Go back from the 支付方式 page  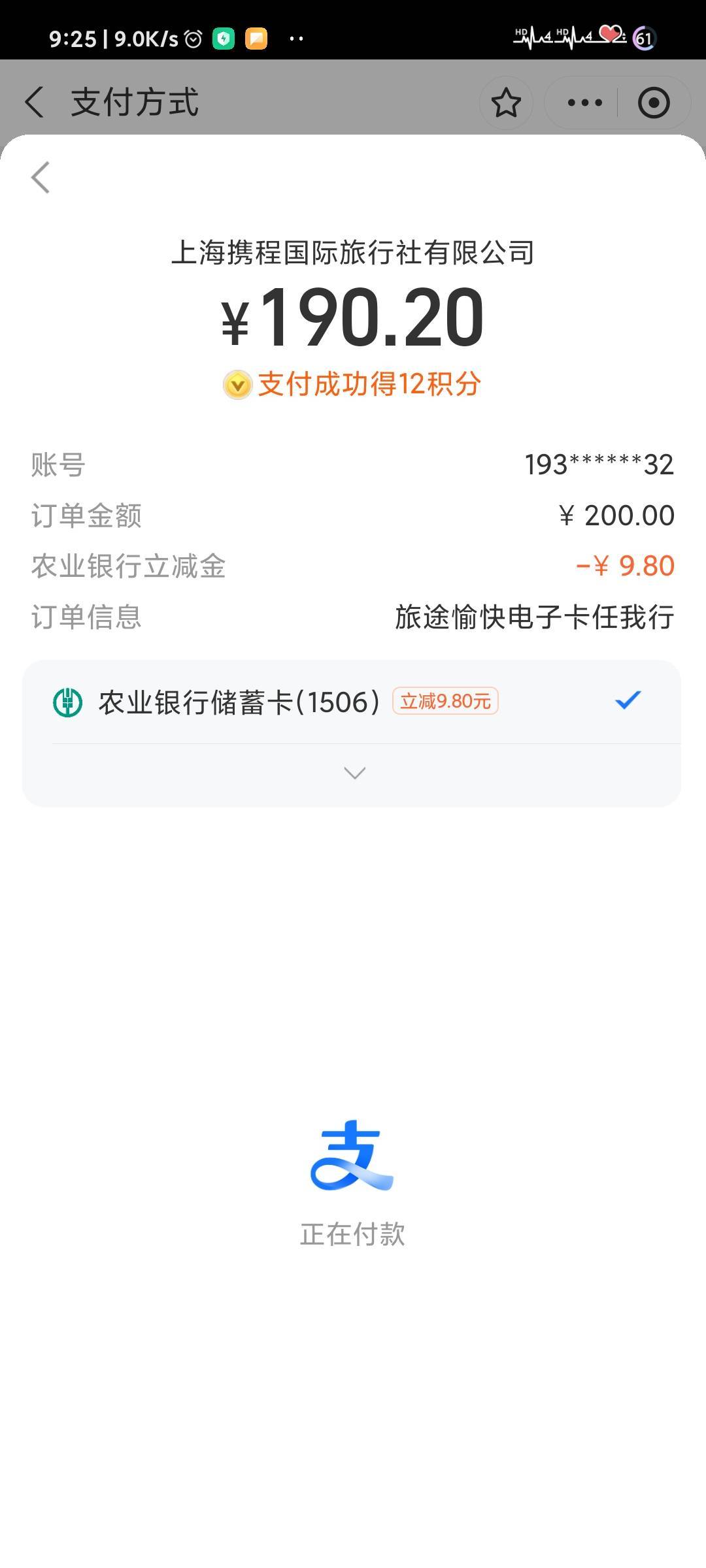[x=35, y=103]
